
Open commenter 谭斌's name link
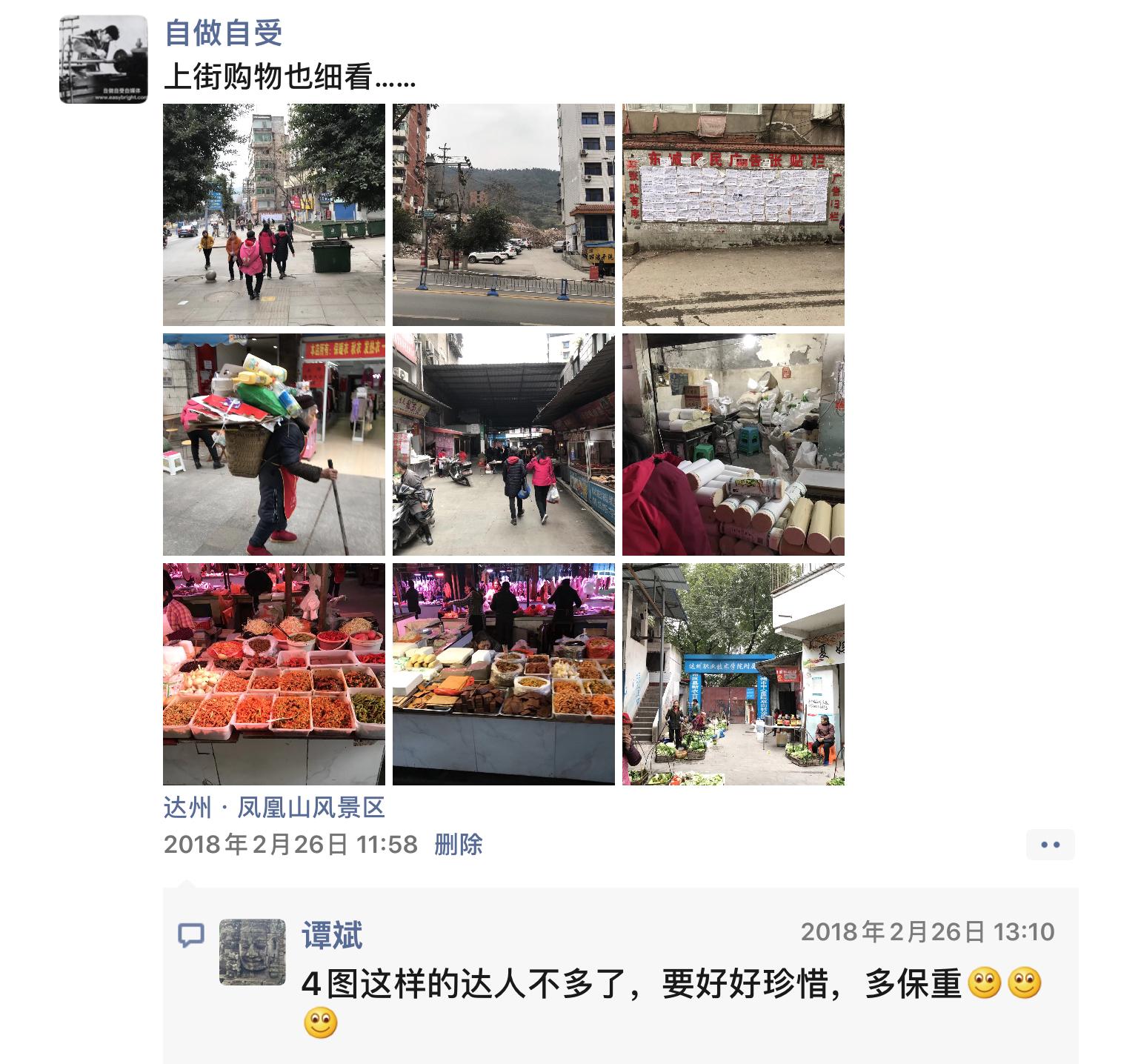tap(332, 936)
